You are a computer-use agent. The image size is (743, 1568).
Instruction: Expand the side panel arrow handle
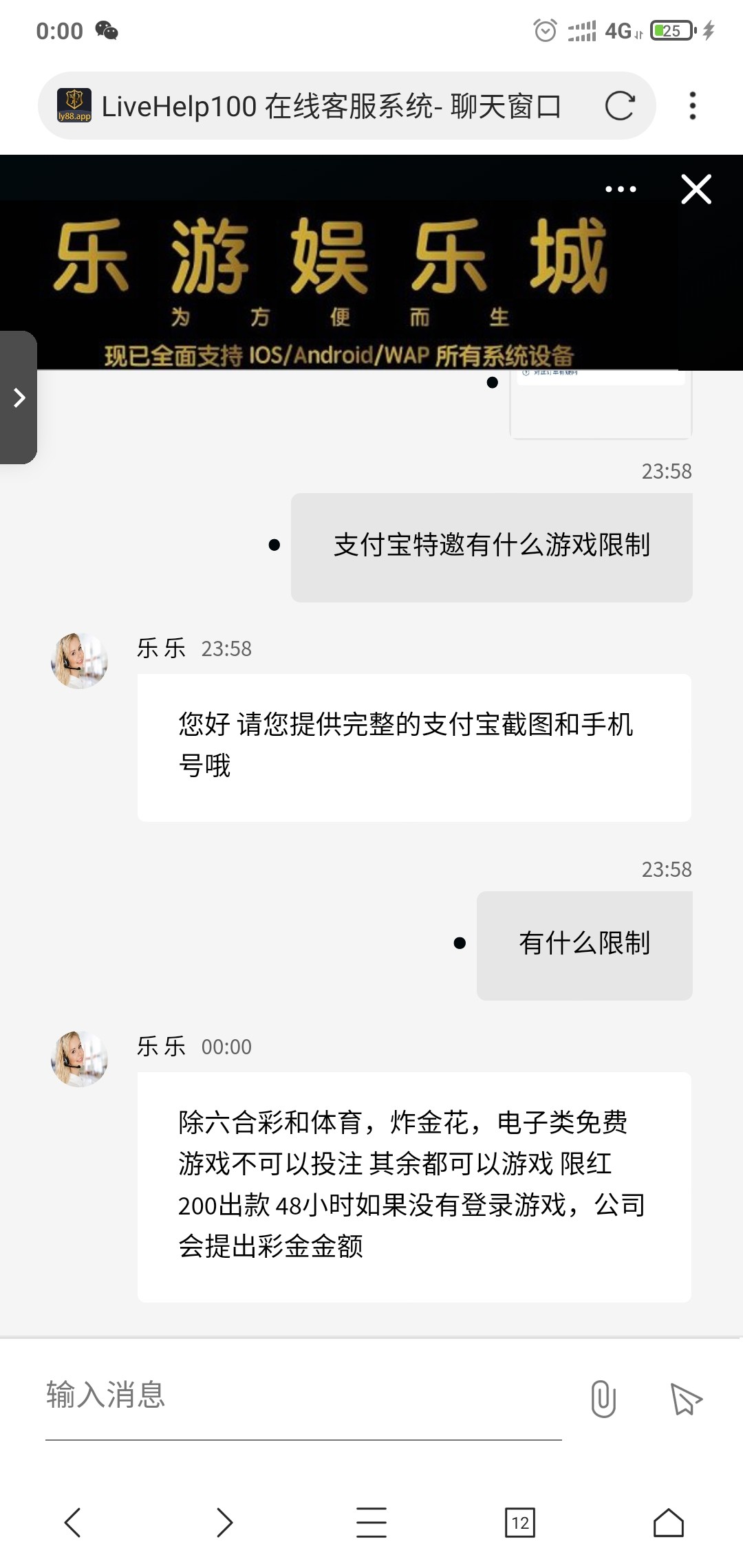coord(19,398)
